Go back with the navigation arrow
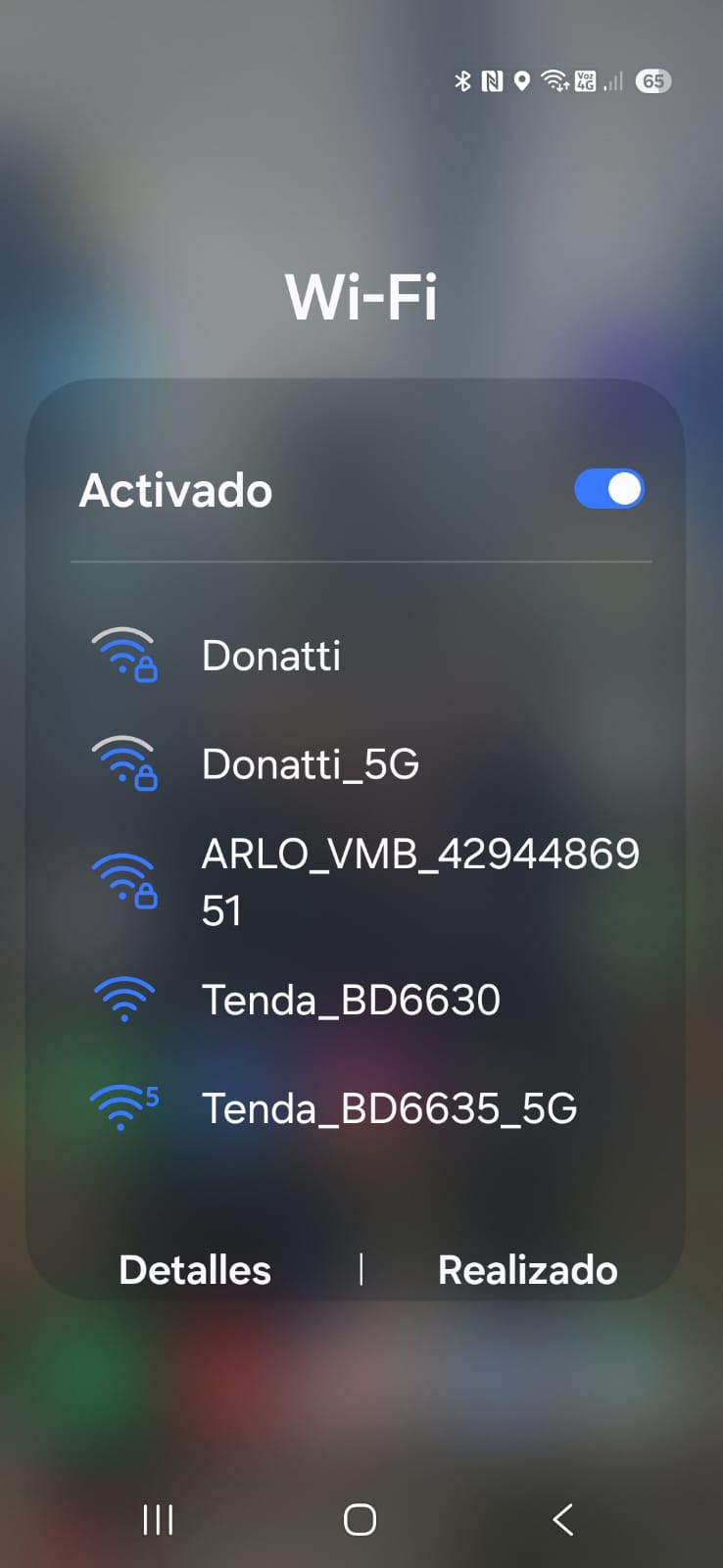The width and height of the screenshot is (723, 1568). click(562, 1520)
